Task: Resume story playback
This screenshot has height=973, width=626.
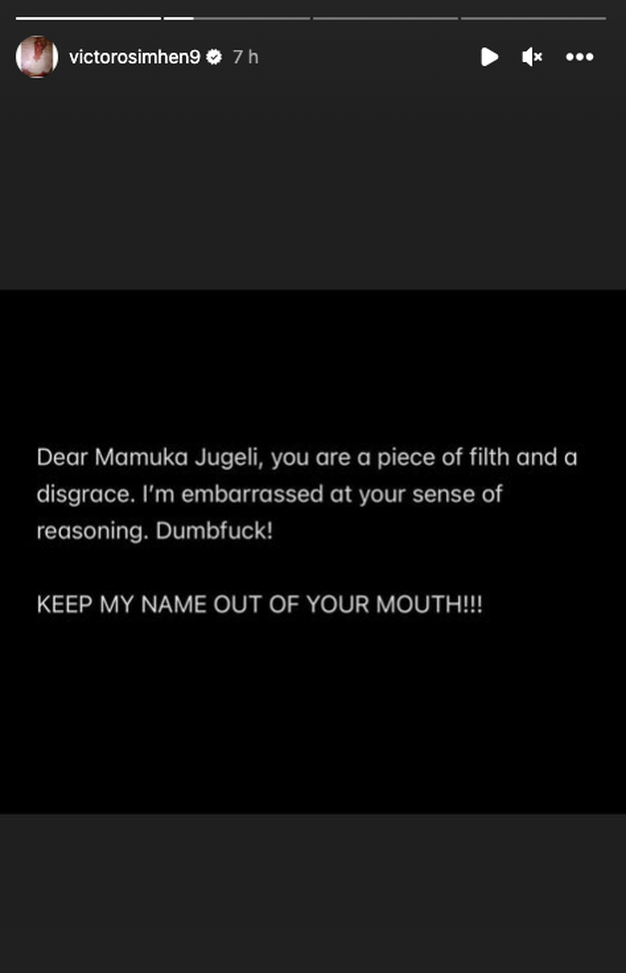Action: point(489,57)
